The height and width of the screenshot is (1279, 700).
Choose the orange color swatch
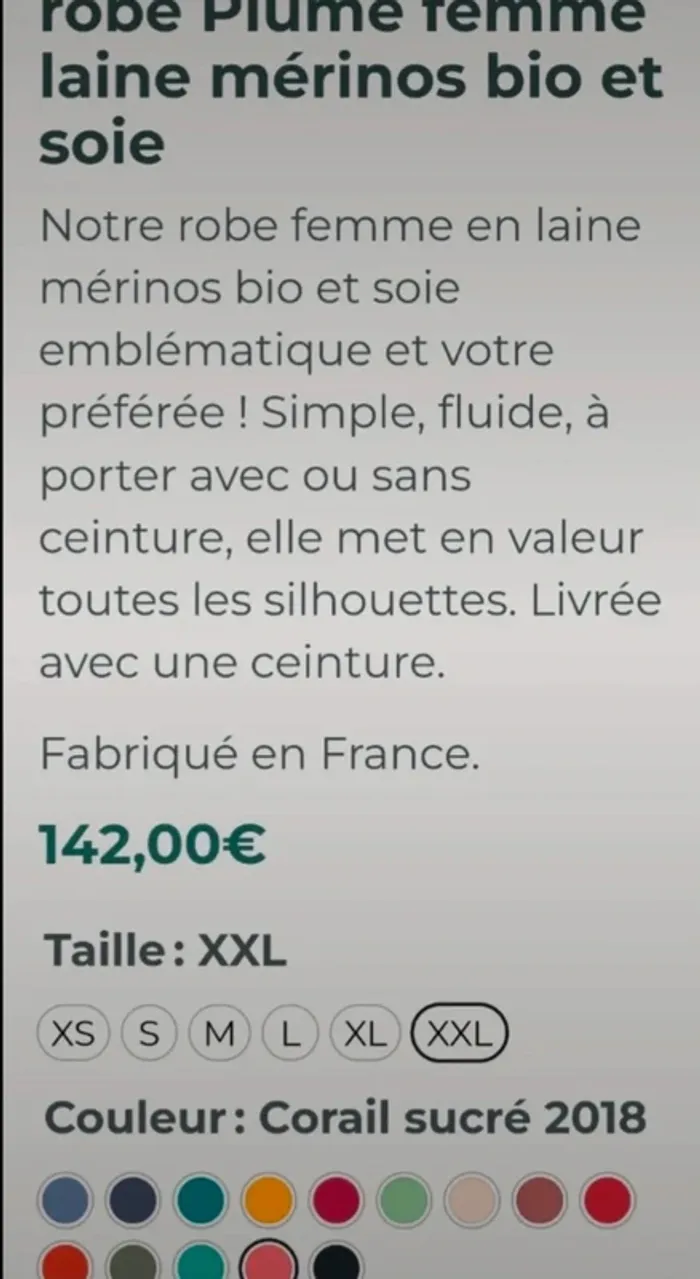click(268, 1201)
